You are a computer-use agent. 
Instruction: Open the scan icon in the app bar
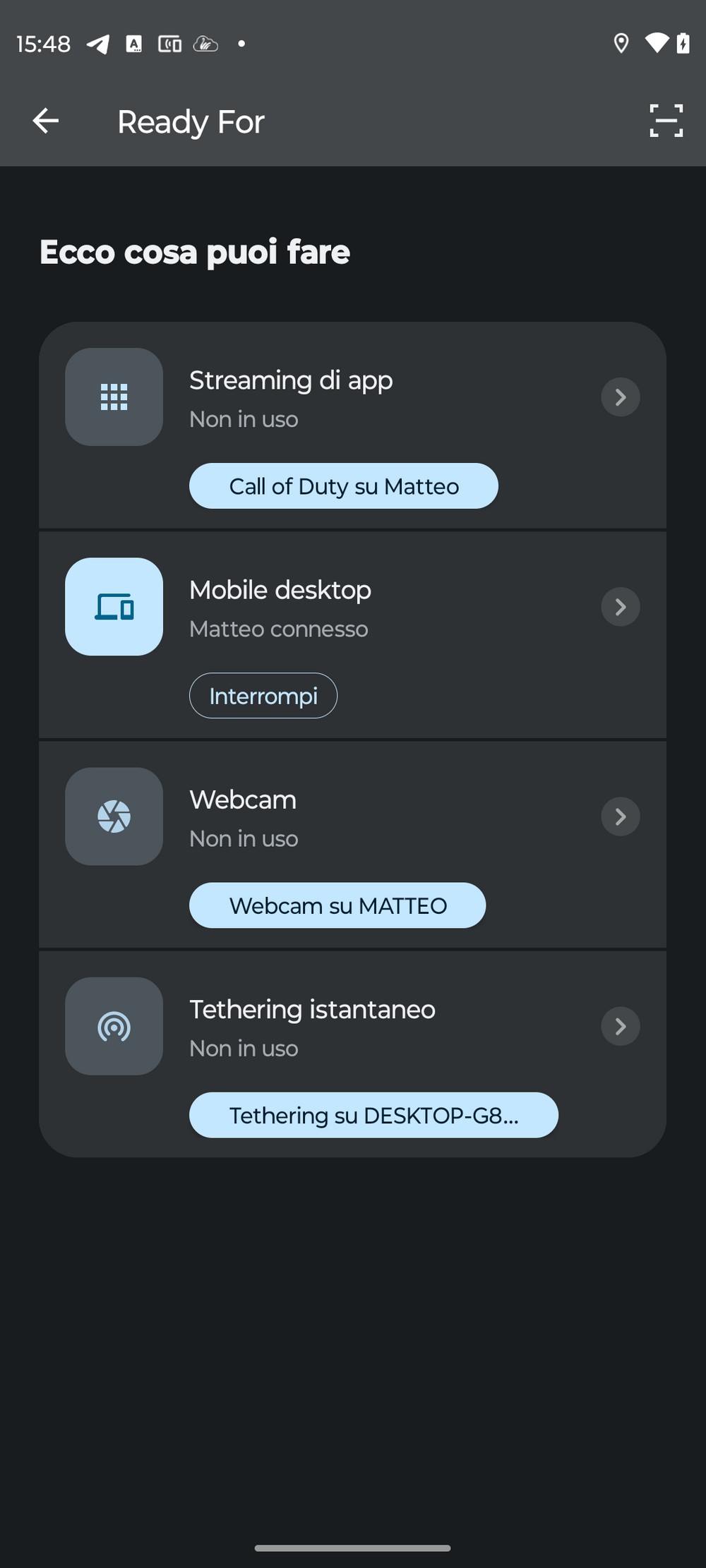[666, 121]
